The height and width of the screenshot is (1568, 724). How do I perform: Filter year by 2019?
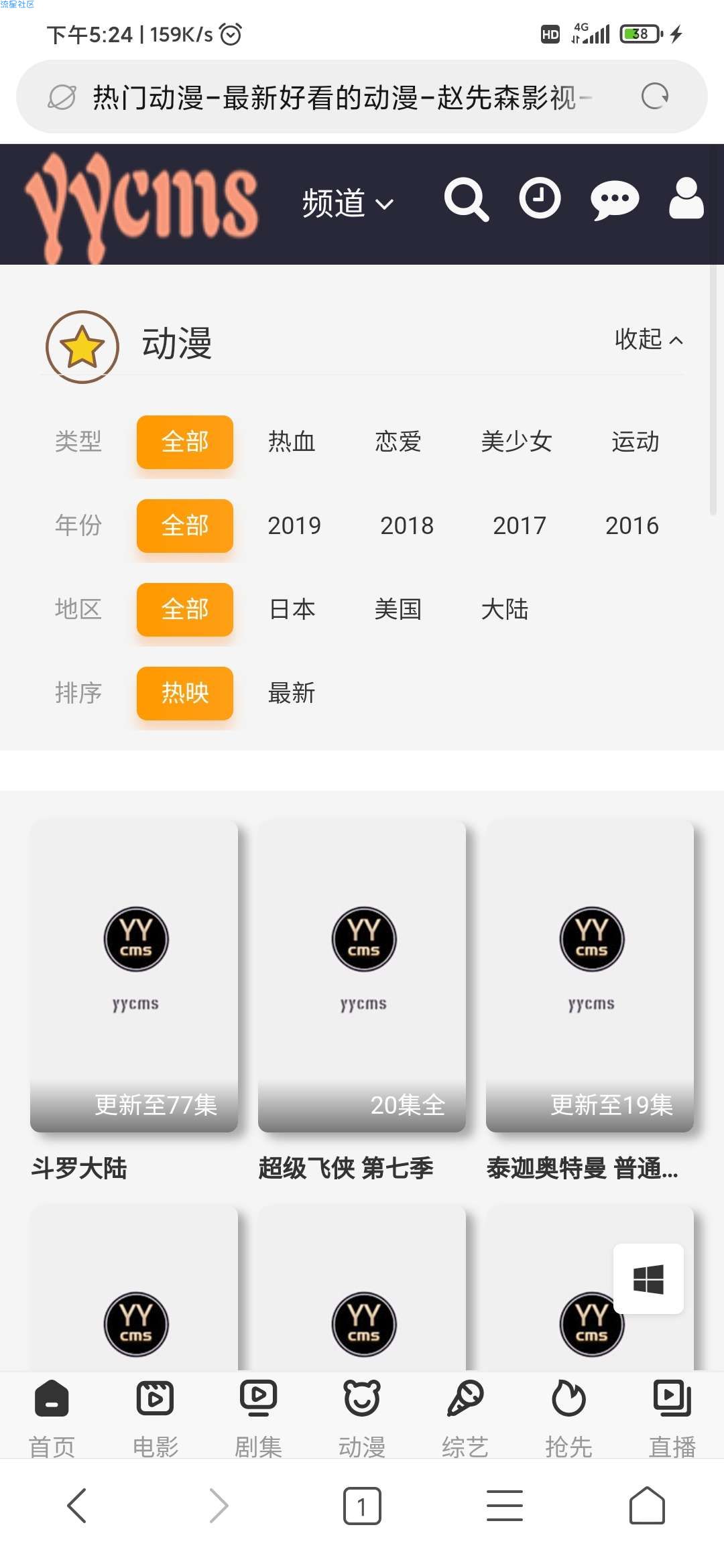tap(294, 526)
